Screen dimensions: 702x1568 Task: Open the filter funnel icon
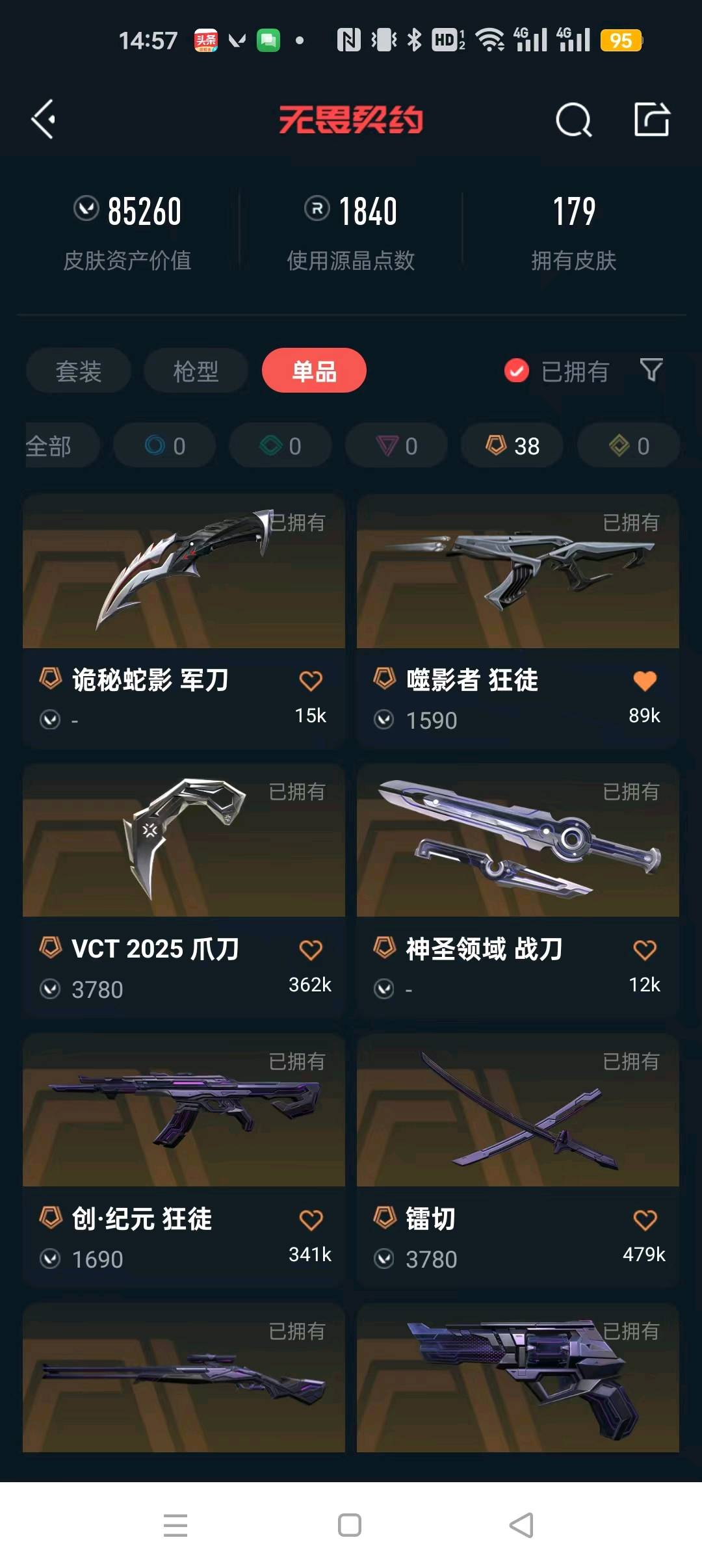pyautogui.click(x=651, y=370)
